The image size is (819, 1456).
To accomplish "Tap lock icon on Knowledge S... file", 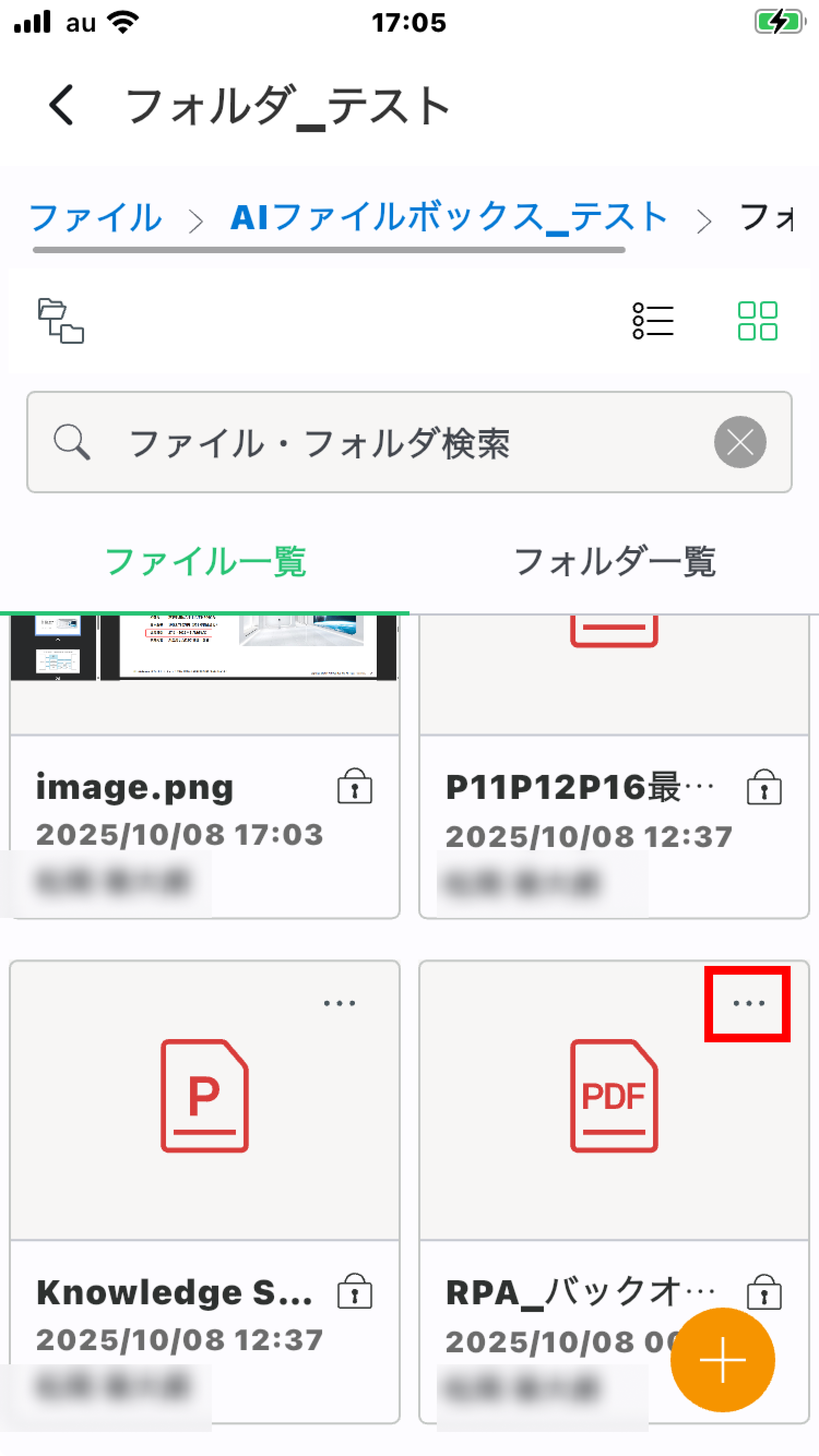I will coord(355,1292).
